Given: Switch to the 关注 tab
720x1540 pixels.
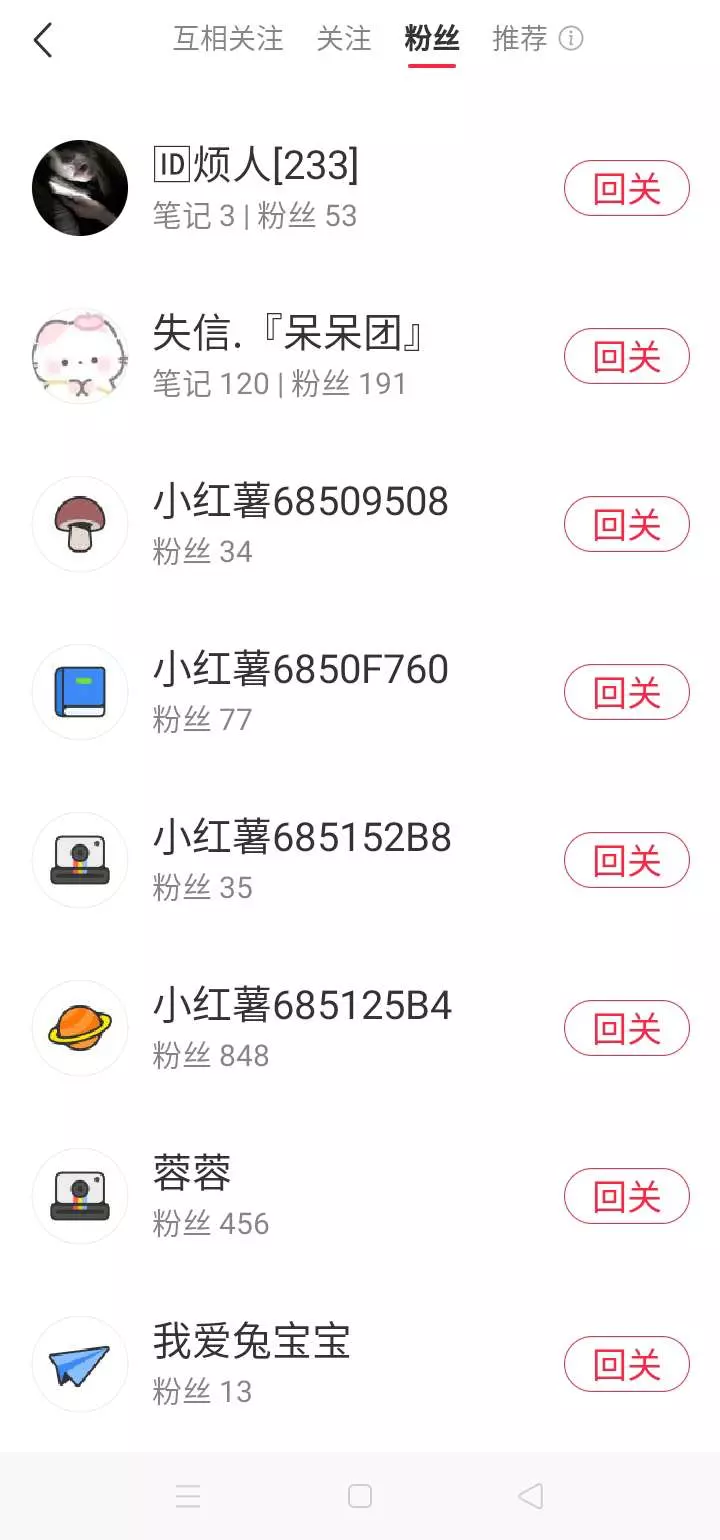Looking at the screenshot, I should [344, 39].
